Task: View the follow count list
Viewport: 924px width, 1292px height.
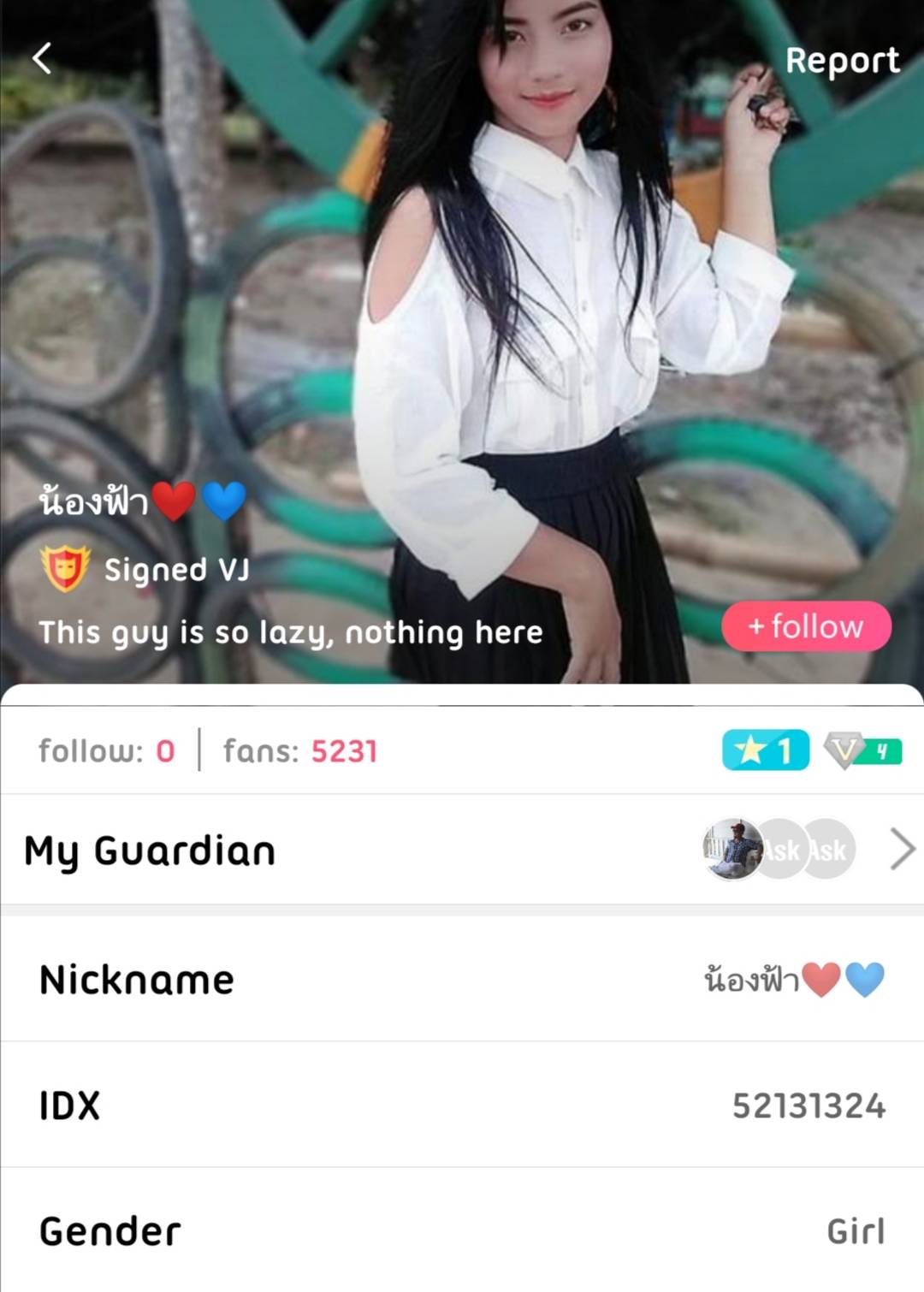Action: pyautogui.click(x=107, y=751)
